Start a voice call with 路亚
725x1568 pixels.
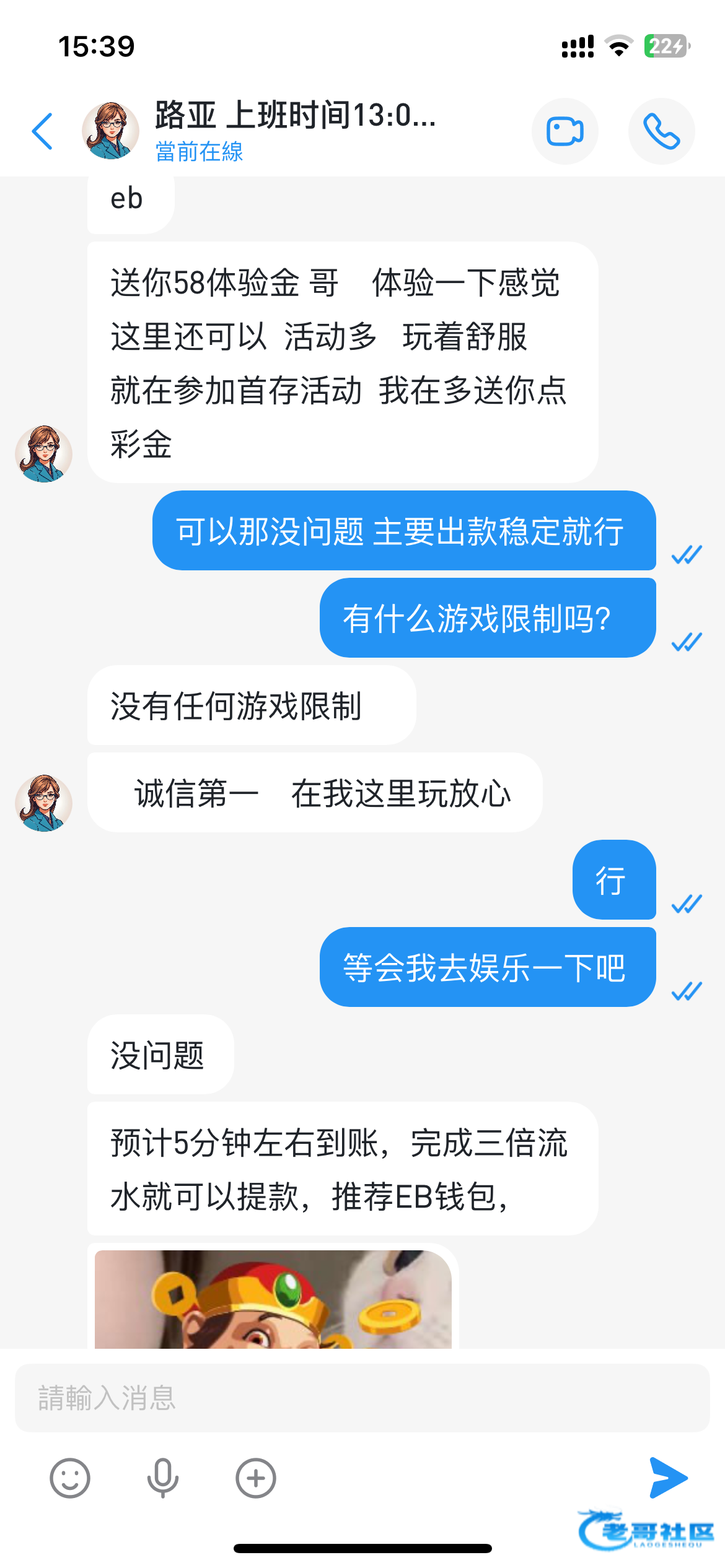click(661, 131)
